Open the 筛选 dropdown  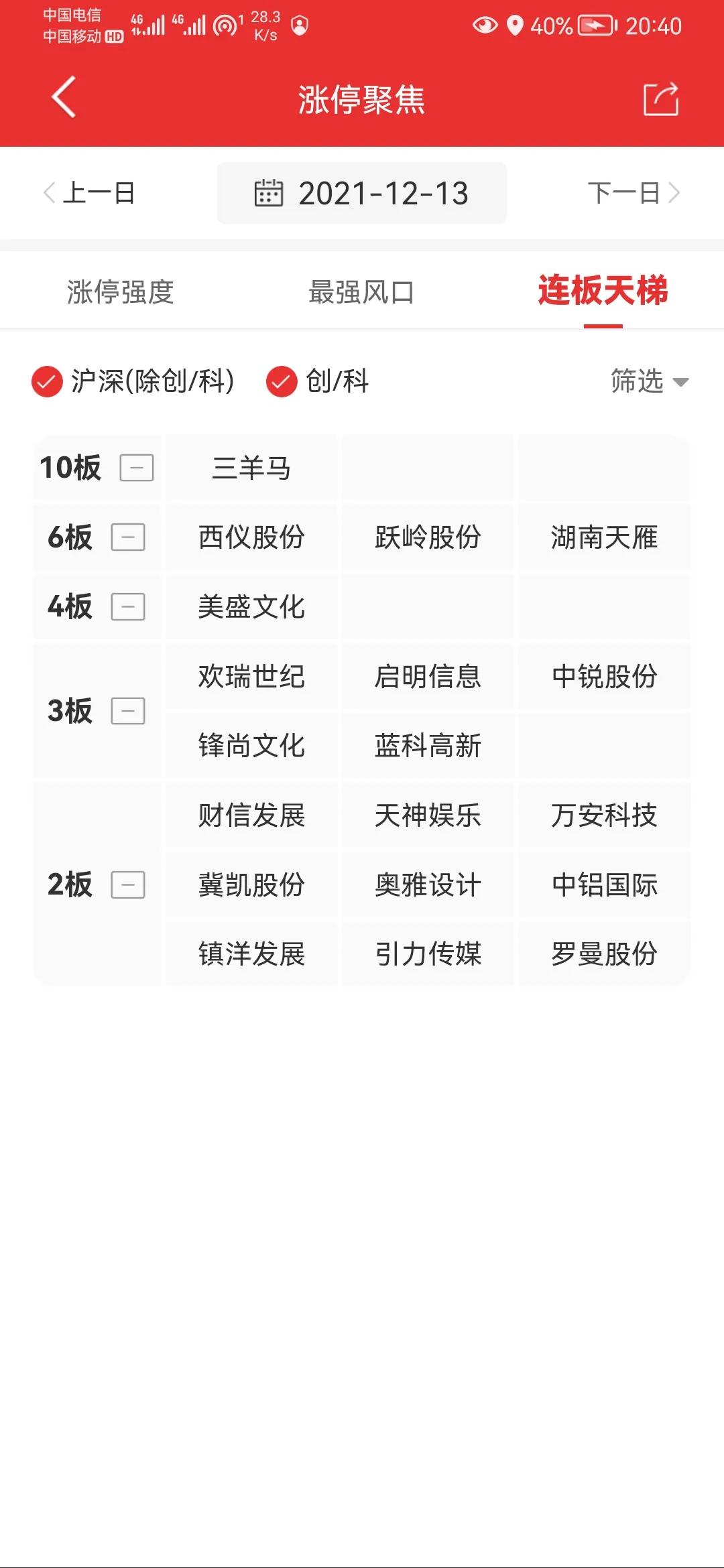pyautogui.click(x=649, y=381)
